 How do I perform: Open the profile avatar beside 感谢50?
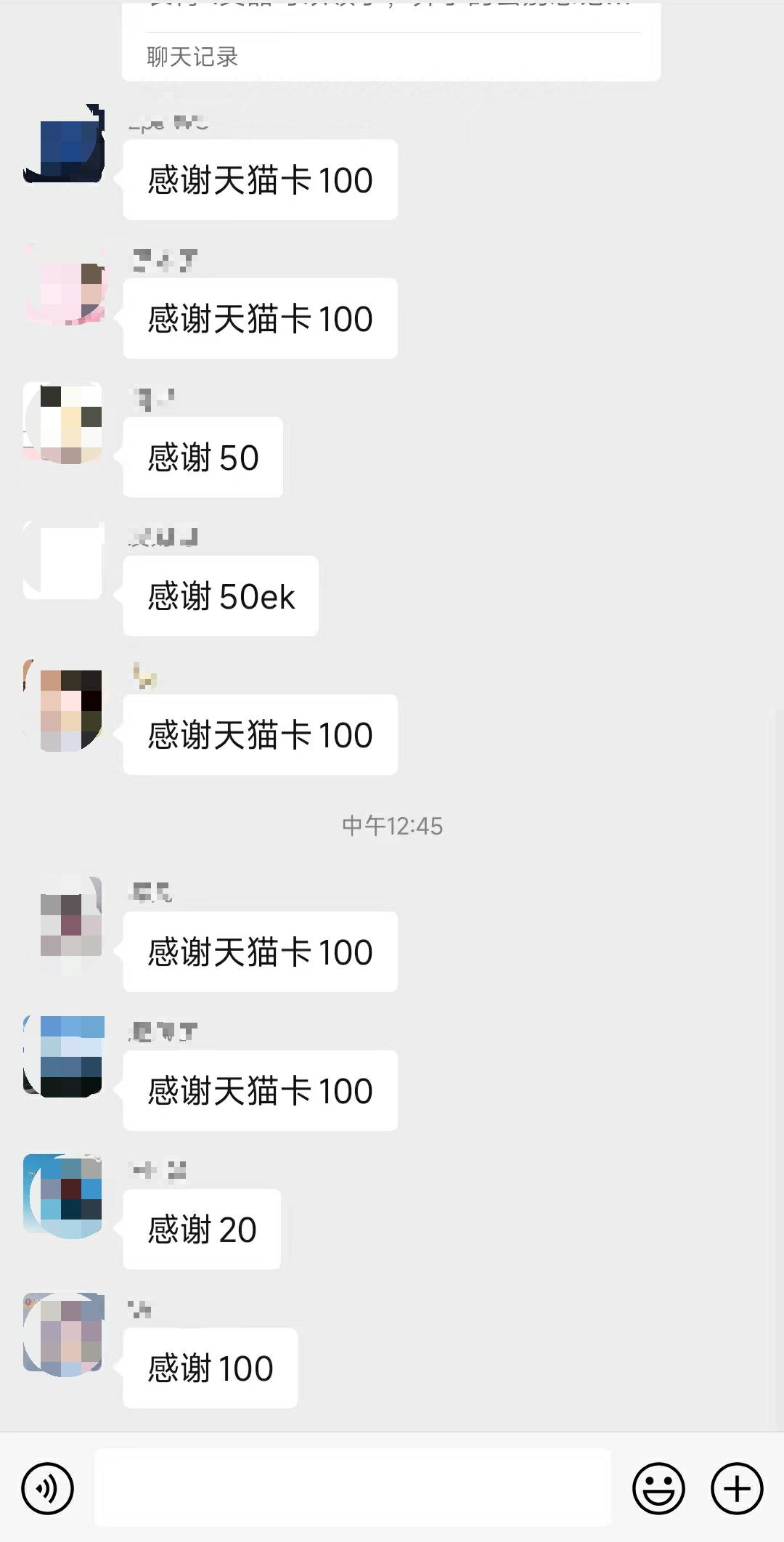tap(63, 423)
